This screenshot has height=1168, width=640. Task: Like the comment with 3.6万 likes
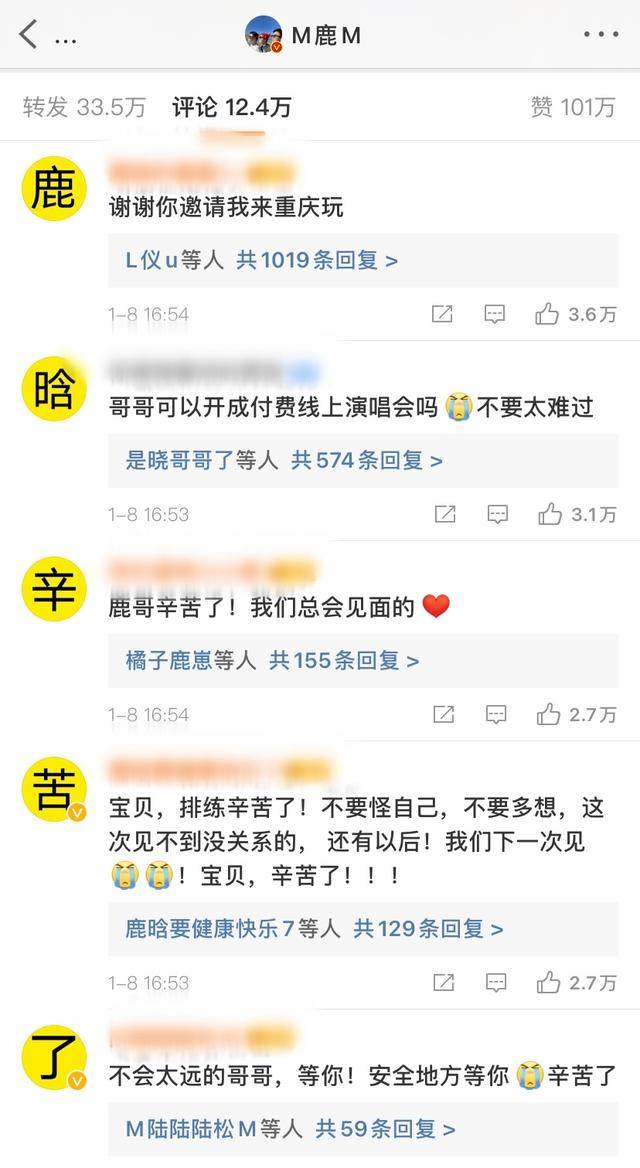pyautogui.click(x=547, y=314)
